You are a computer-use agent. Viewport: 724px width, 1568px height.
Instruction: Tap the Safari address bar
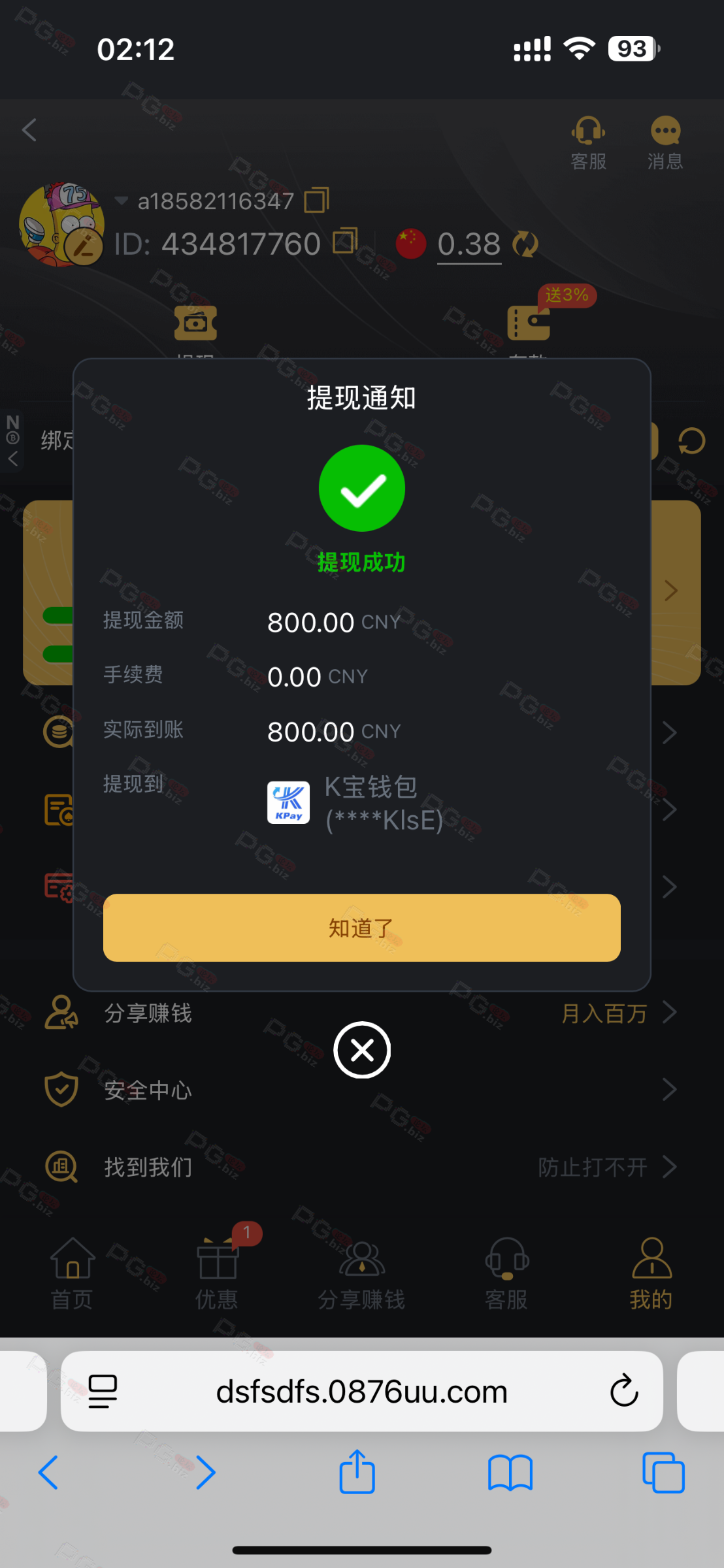click(361, 1391)
